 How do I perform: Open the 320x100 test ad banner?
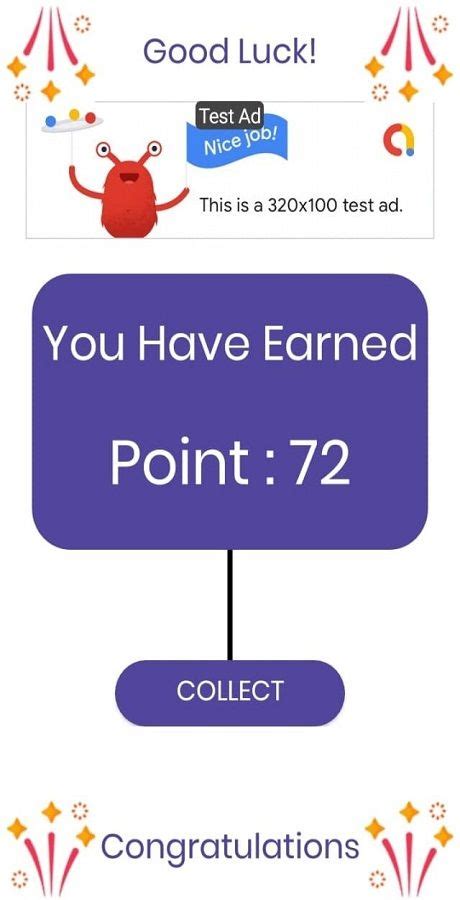point(230,170)
